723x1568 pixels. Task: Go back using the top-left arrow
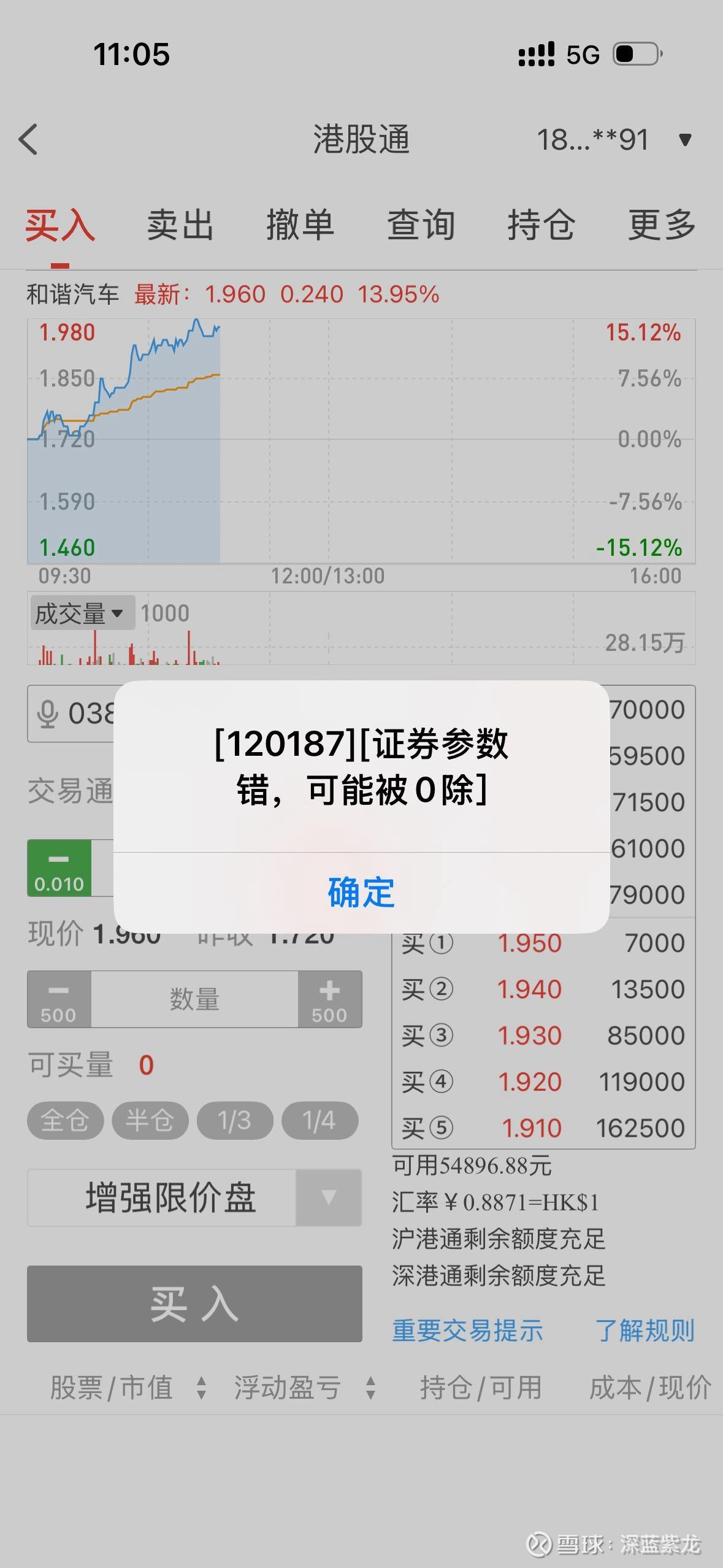[28, 139]
